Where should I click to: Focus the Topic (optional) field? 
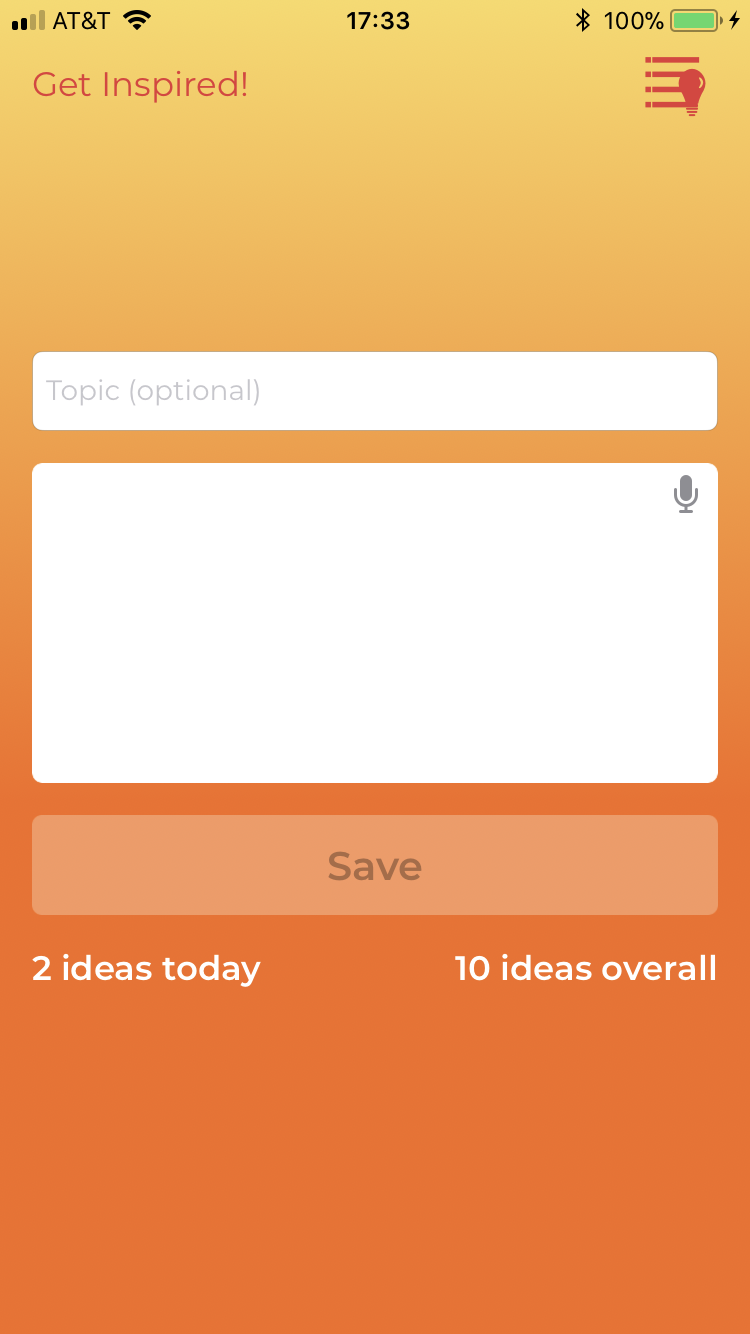(x=374, y=391)
